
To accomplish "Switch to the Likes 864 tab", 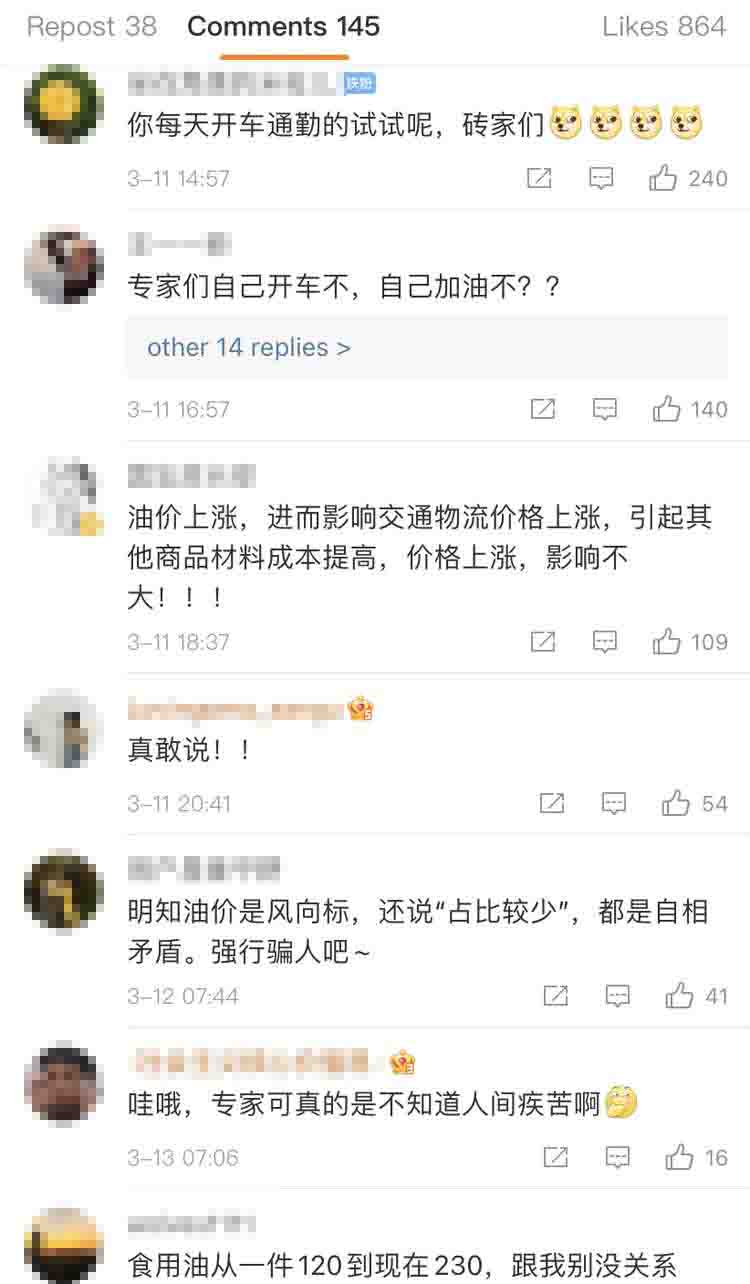I will point(664,27).
